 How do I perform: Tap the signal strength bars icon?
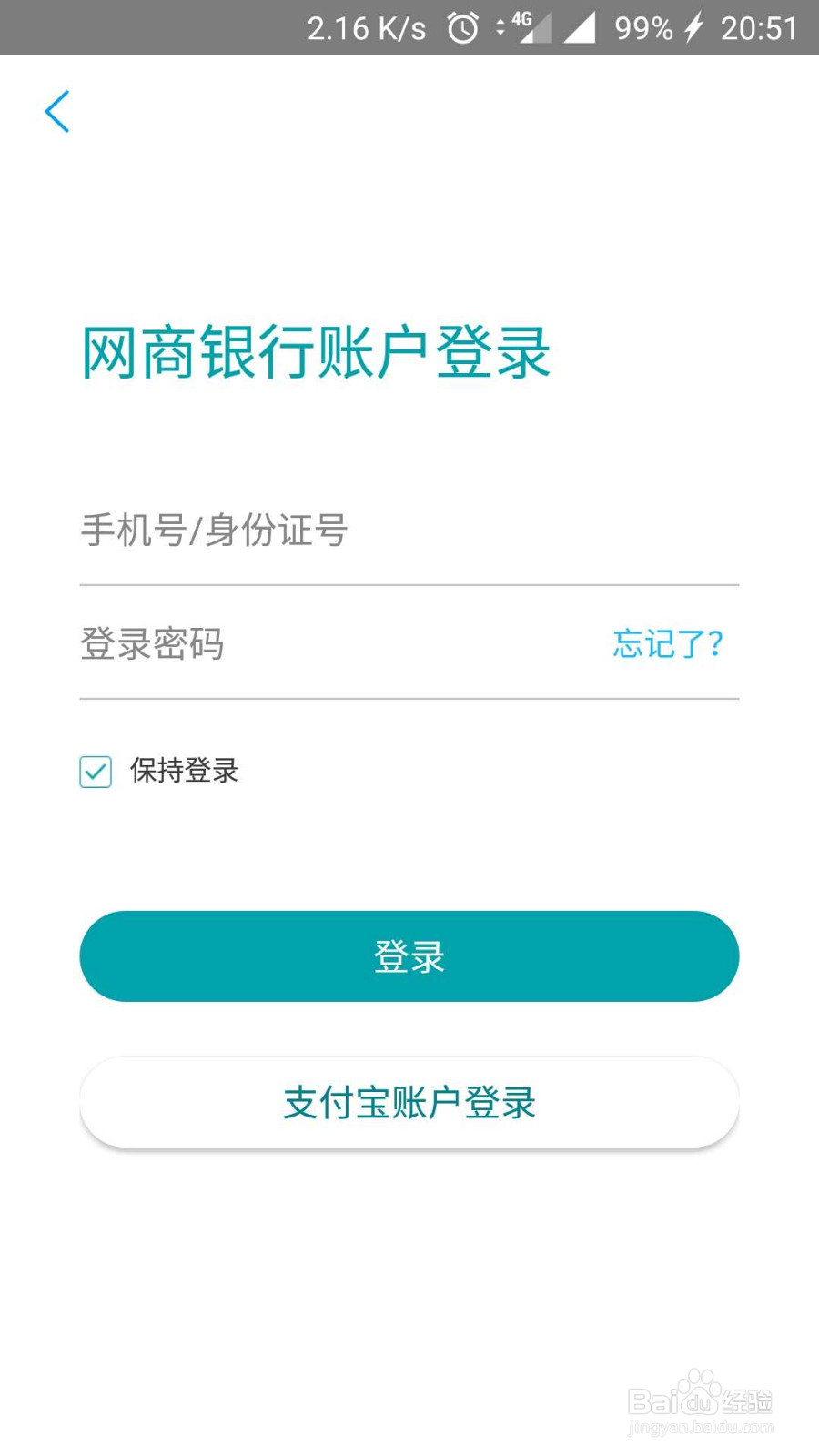pos(580,28)
